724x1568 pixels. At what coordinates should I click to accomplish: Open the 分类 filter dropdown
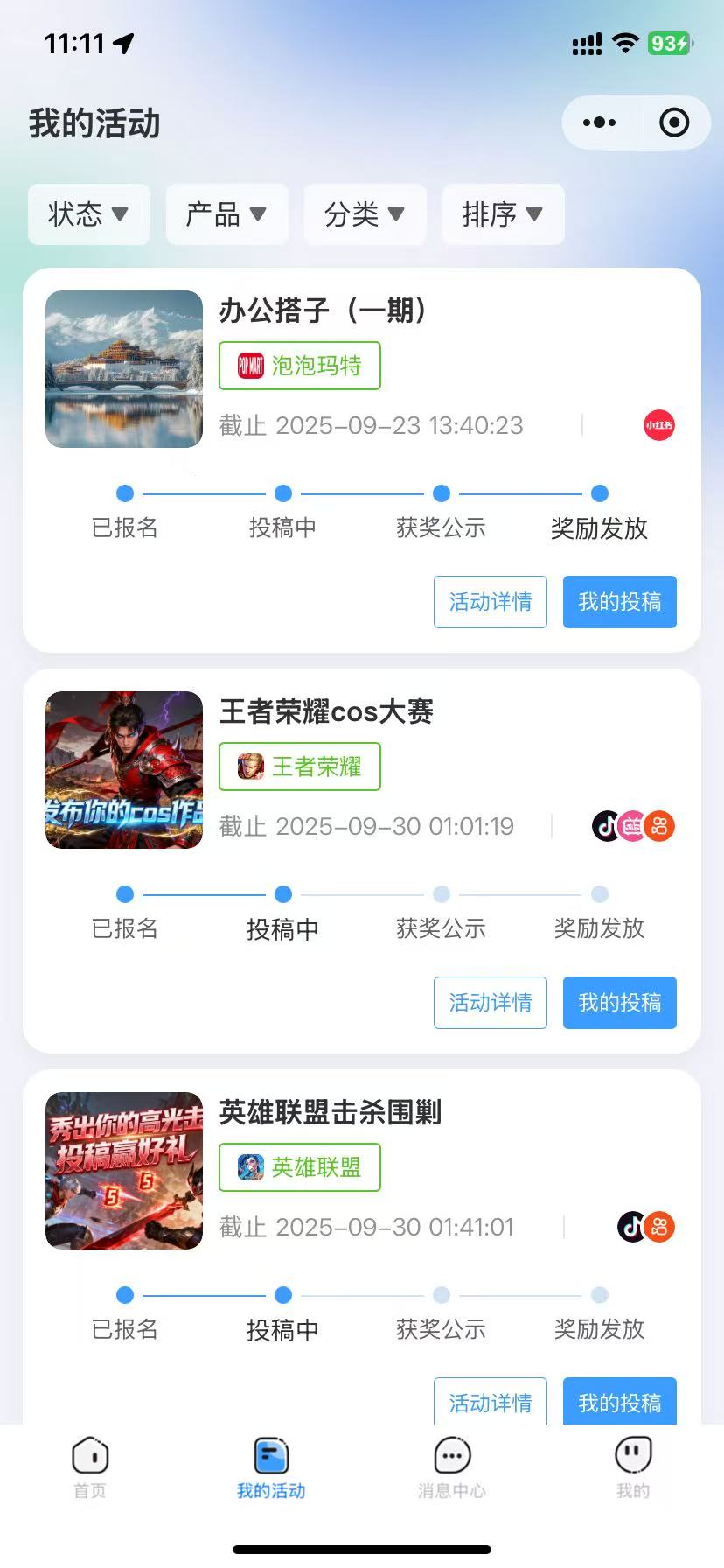[x=365, y=213]
